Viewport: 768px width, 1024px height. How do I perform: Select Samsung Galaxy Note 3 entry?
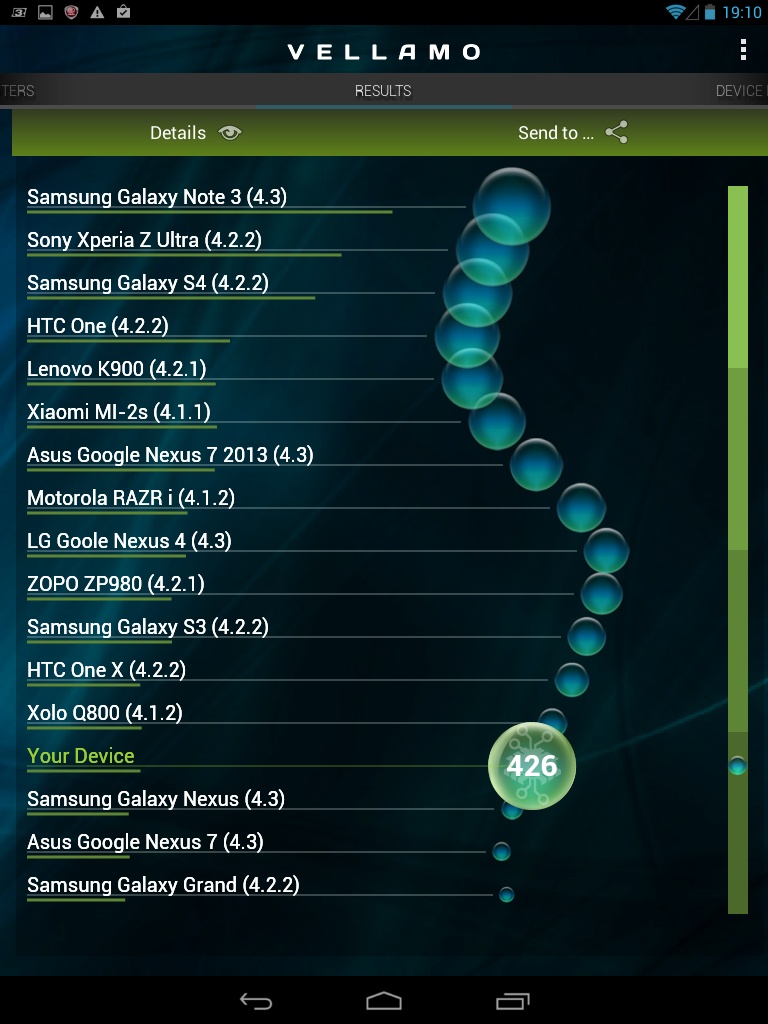tap(157, 197)
